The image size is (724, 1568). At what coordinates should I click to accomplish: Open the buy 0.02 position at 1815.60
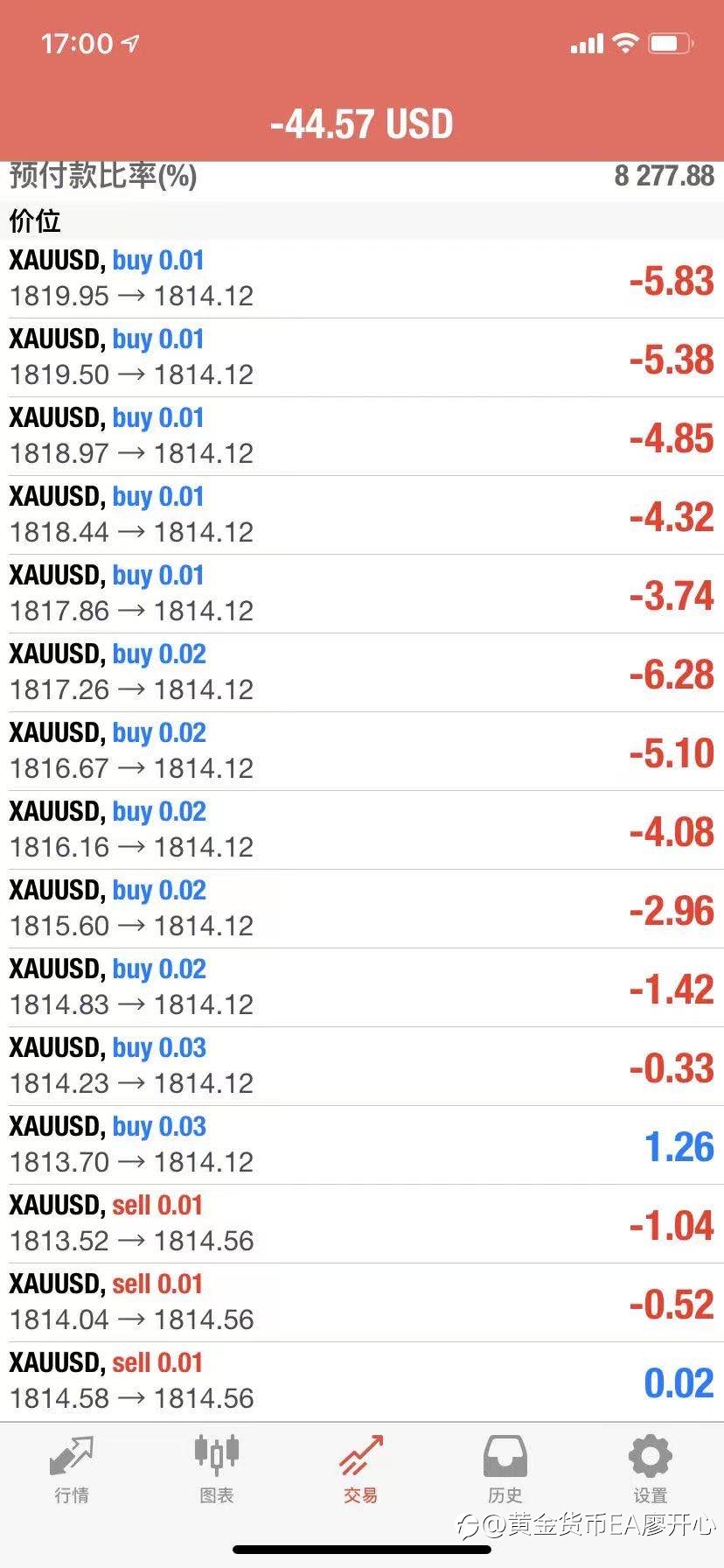point(362,909)
